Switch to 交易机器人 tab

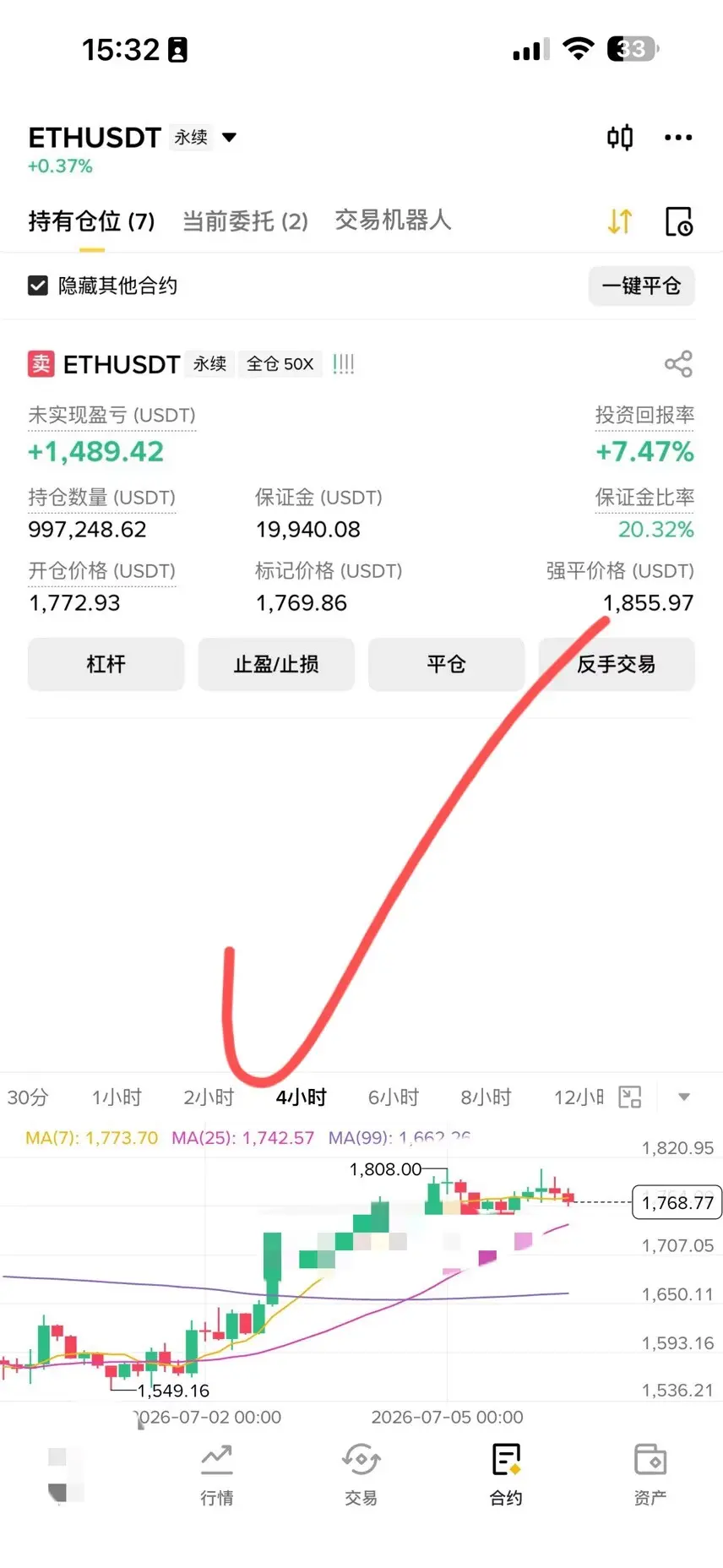393,220
